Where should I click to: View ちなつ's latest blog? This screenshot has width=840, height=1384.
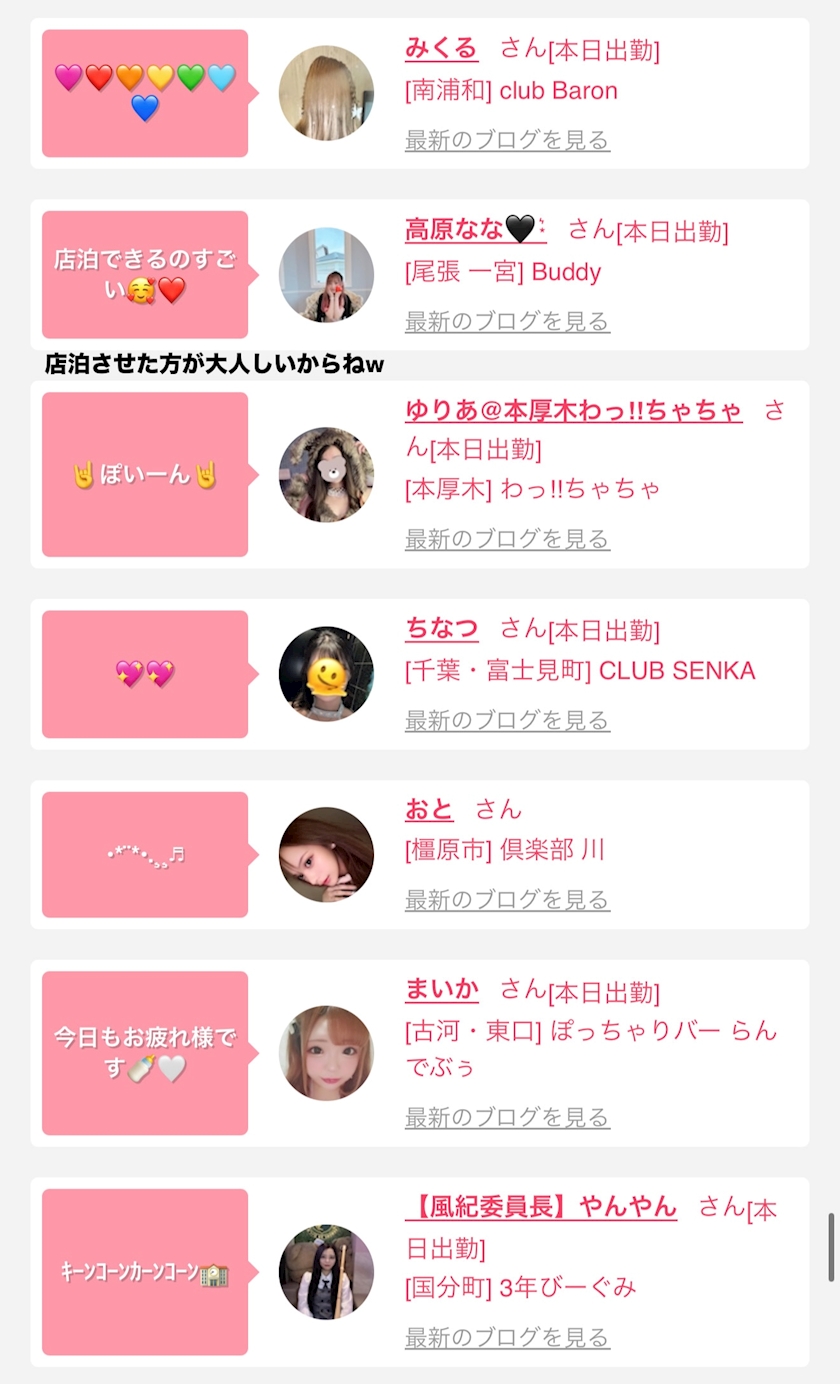click(507, 720)
